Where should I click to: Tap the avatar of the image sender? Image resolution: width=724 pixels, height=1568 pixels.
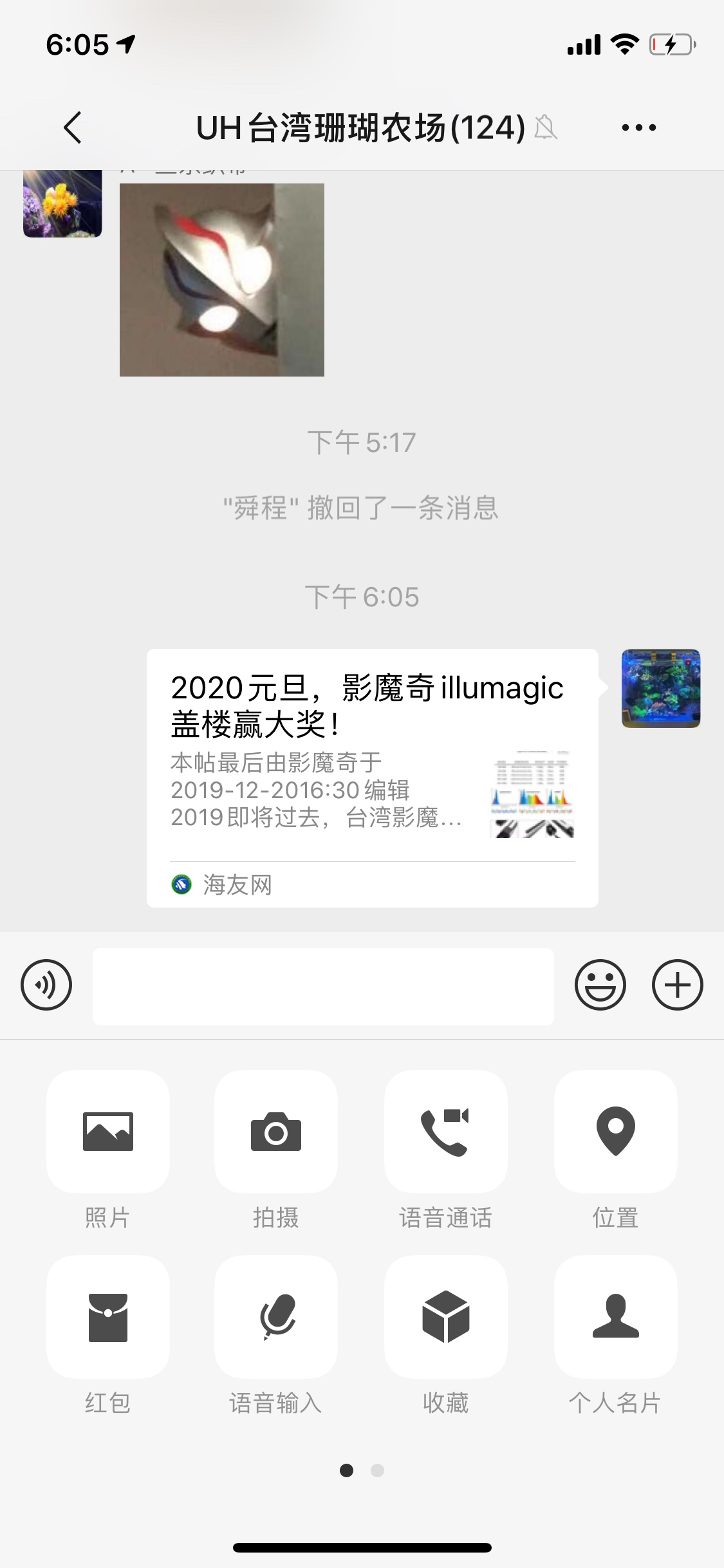(62, 203)
